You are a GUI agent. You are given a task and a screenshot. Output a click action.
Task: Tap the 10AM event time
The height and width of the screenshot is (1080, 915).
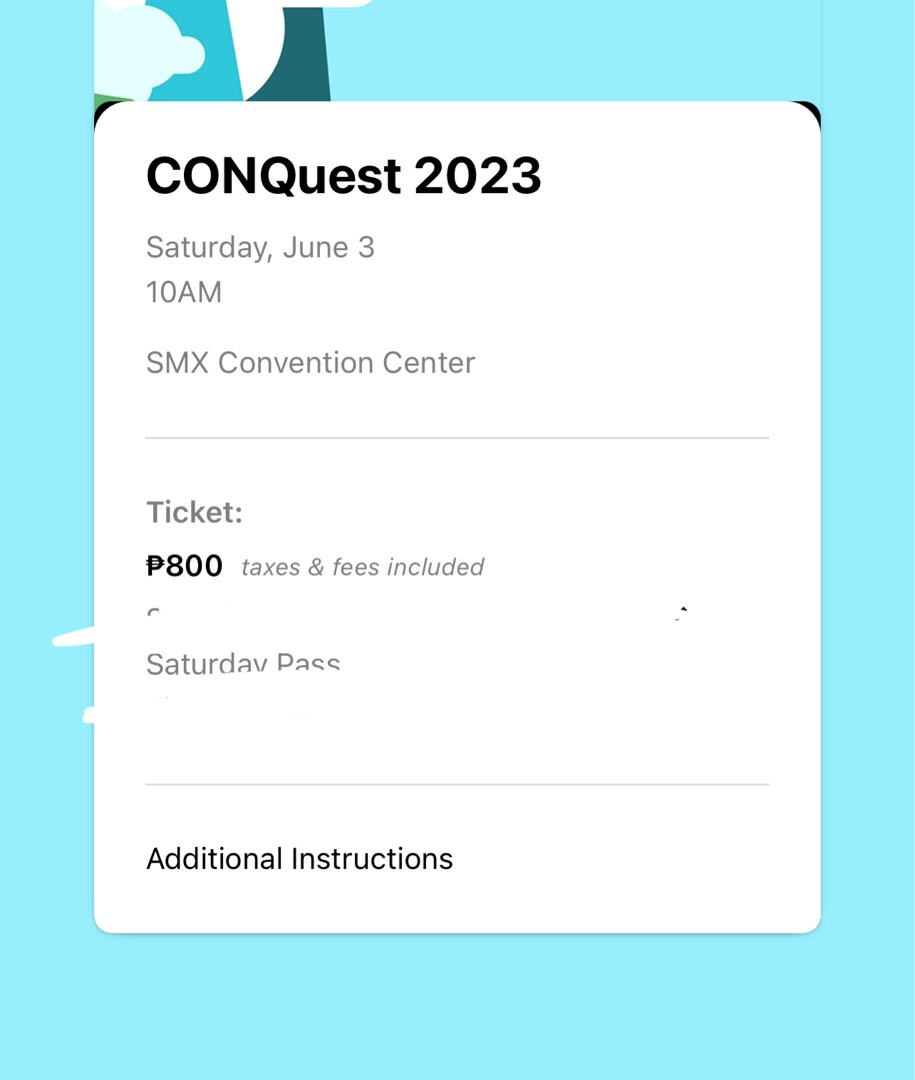click(x=183, y=292)
